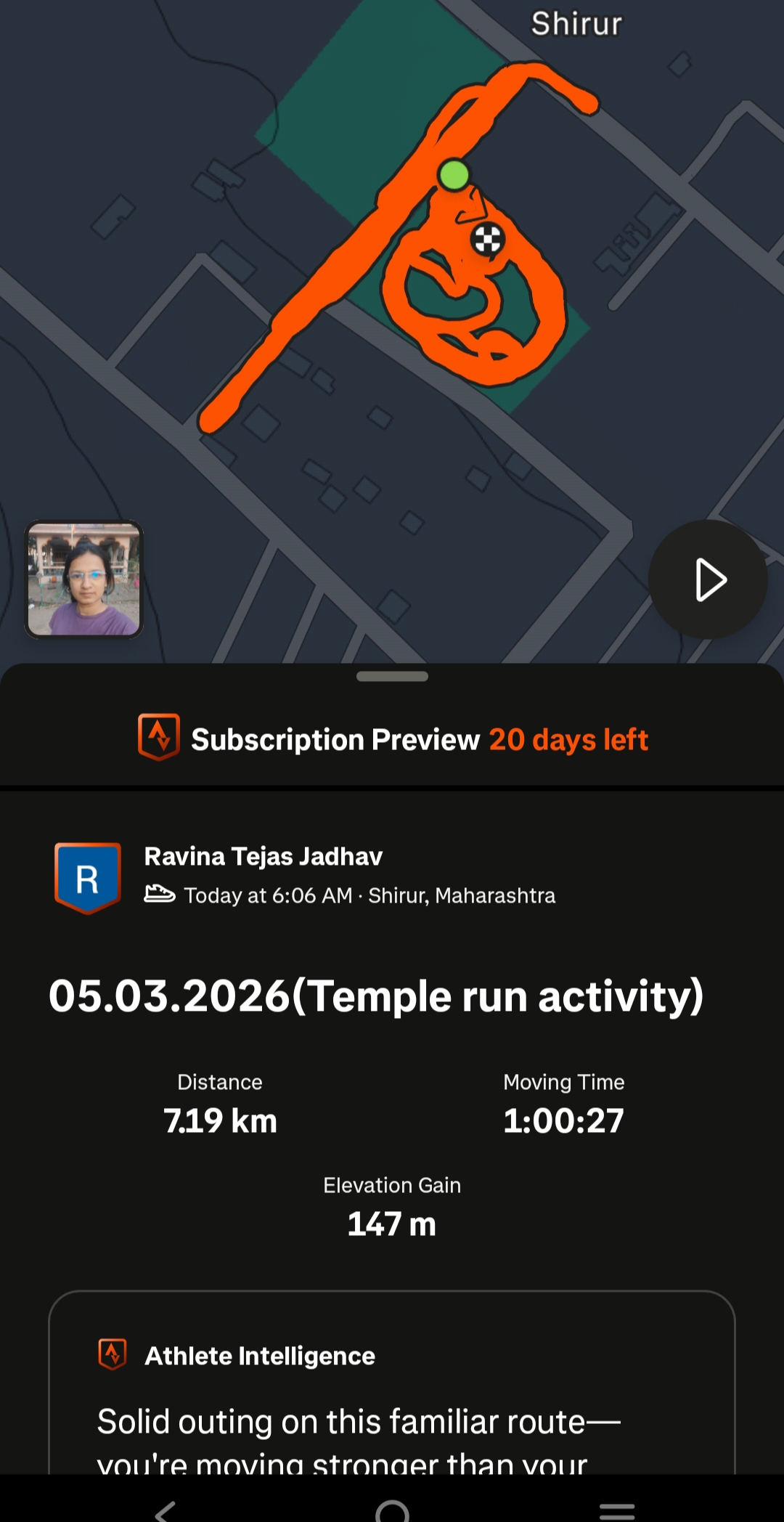Tap the sheet's drag handle
Screen dimensions: 784x1522
coord(392,677)
